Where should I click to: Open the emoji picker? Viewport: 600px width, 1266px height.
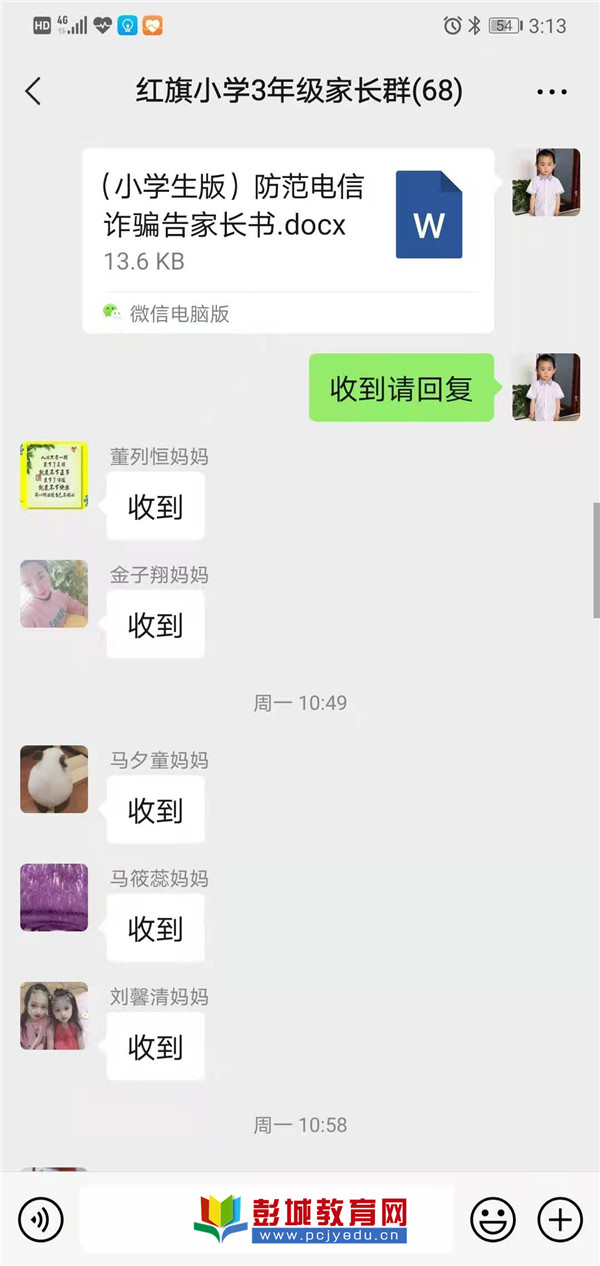click(x=493, y=1219)
